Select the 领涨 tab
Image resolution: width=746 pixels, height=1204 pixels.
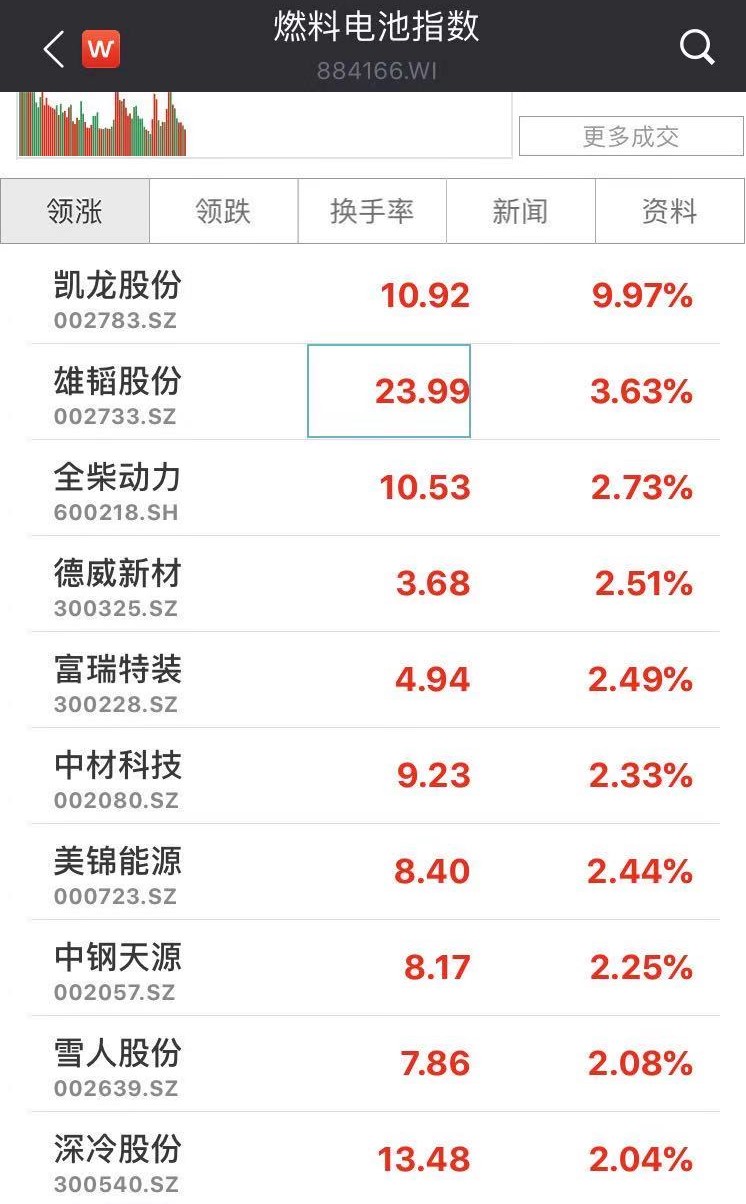point(75,211)
